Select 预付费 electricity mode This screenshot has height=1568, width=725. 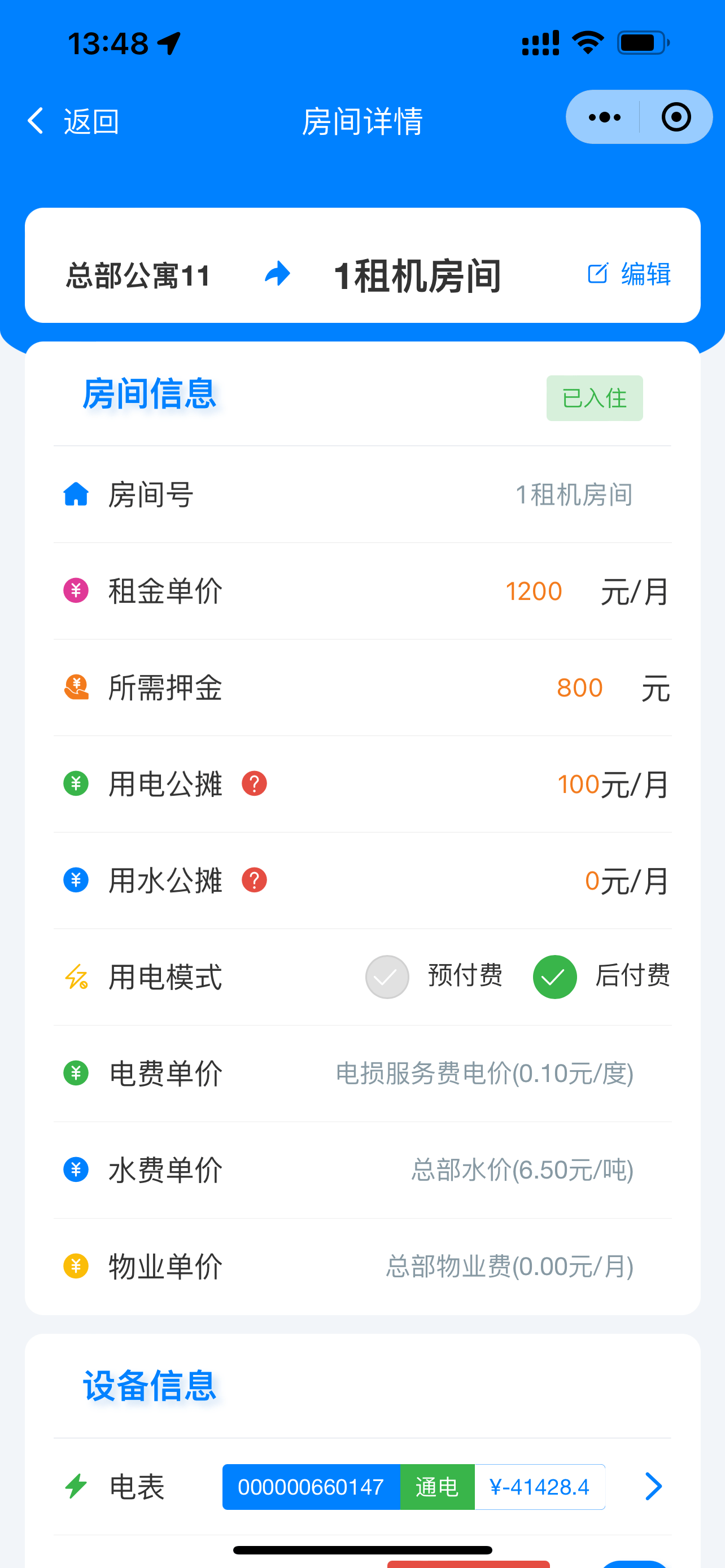pos(434,976)
